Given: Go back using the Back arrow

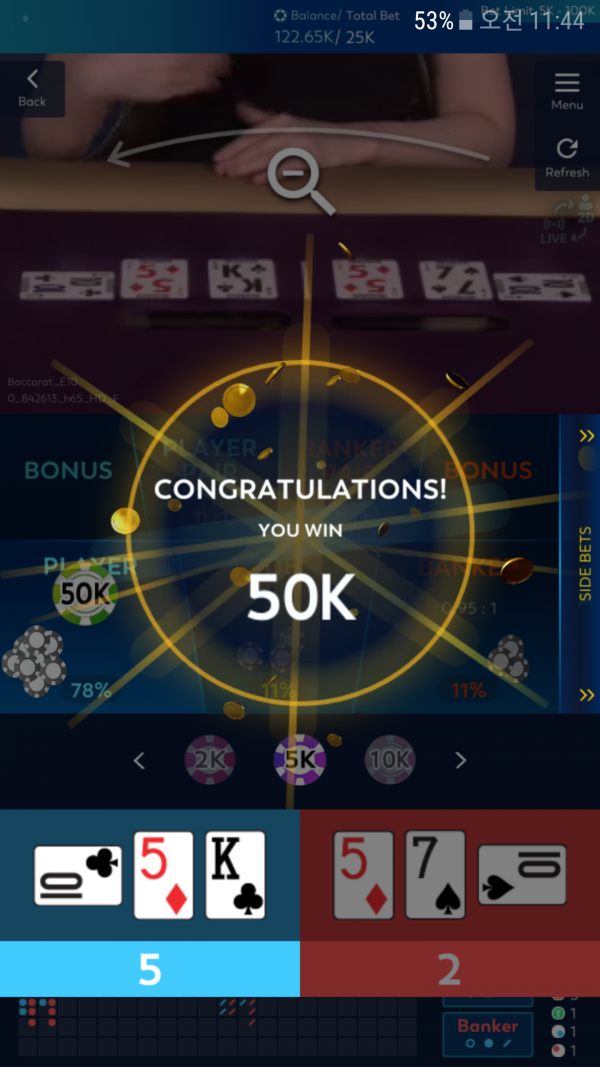Looking at the screenshot, I should coord(32,88).
